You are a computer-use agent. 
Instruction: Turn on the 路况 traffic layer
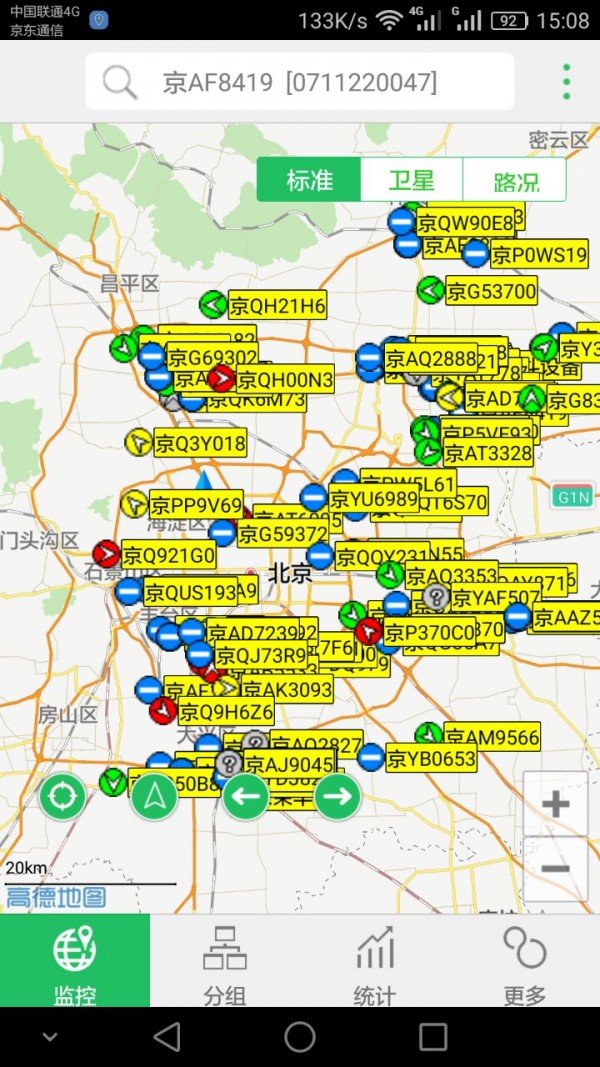(x=515, y=181)
